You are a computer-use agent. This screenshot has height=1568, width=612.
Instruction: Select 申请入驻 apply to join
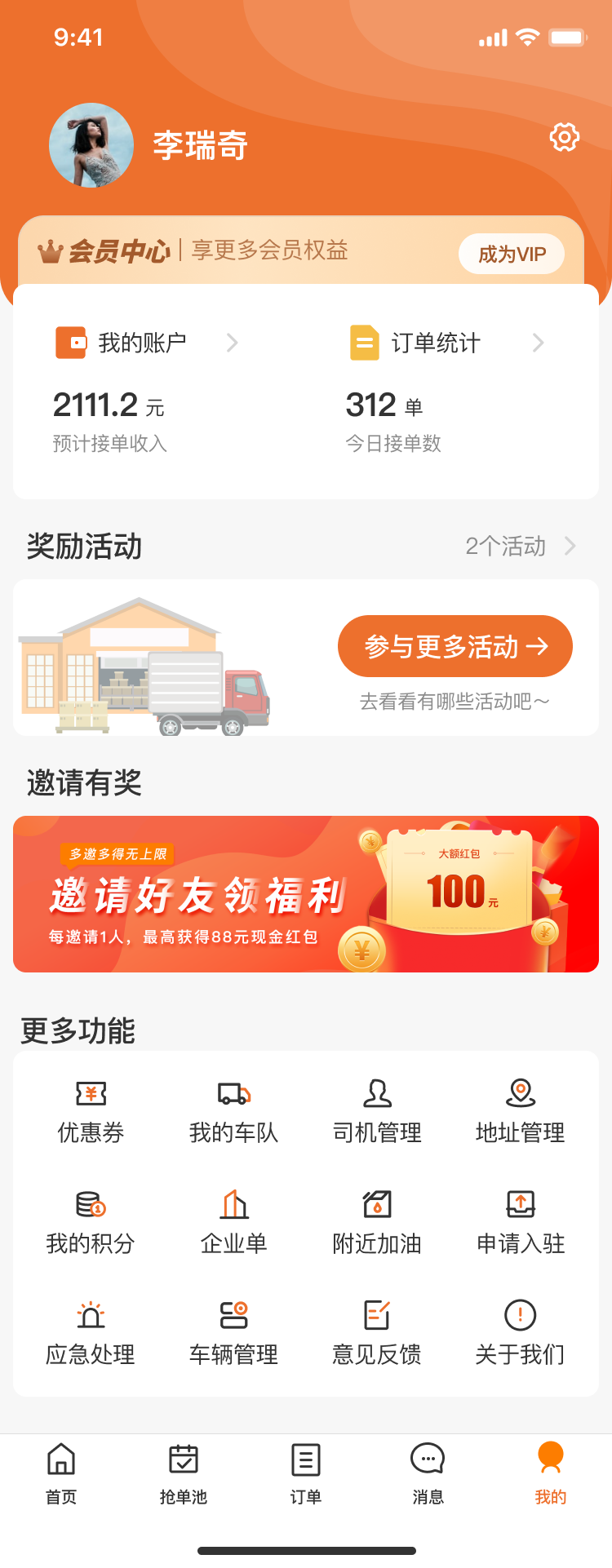coord(521,1222)
